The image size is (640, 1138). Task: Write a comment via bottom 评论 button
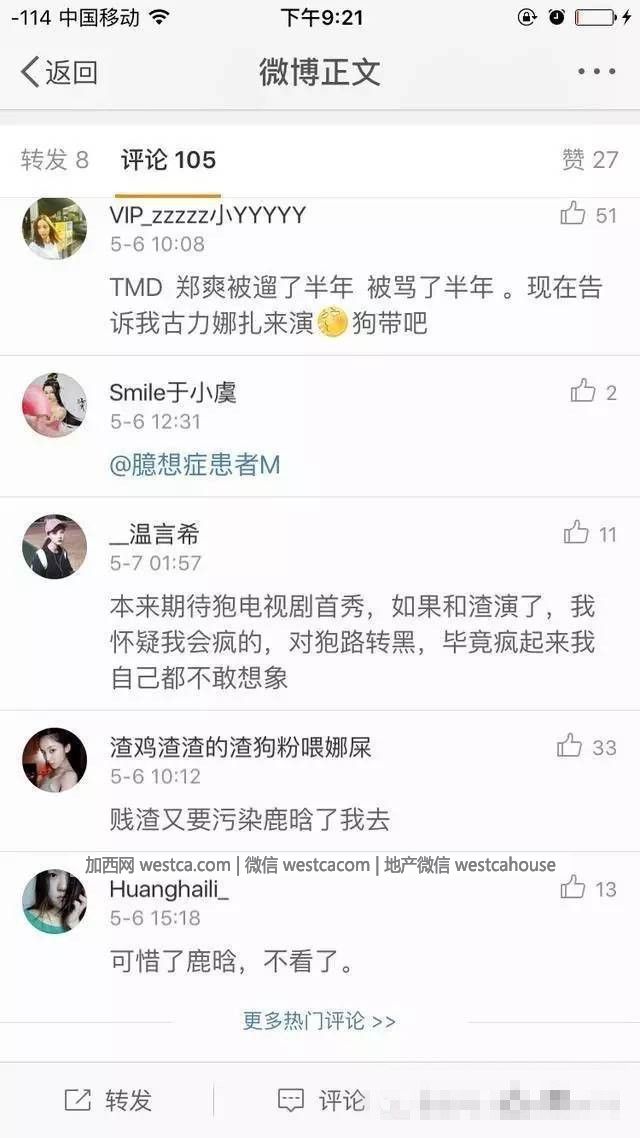point(322,1101)
